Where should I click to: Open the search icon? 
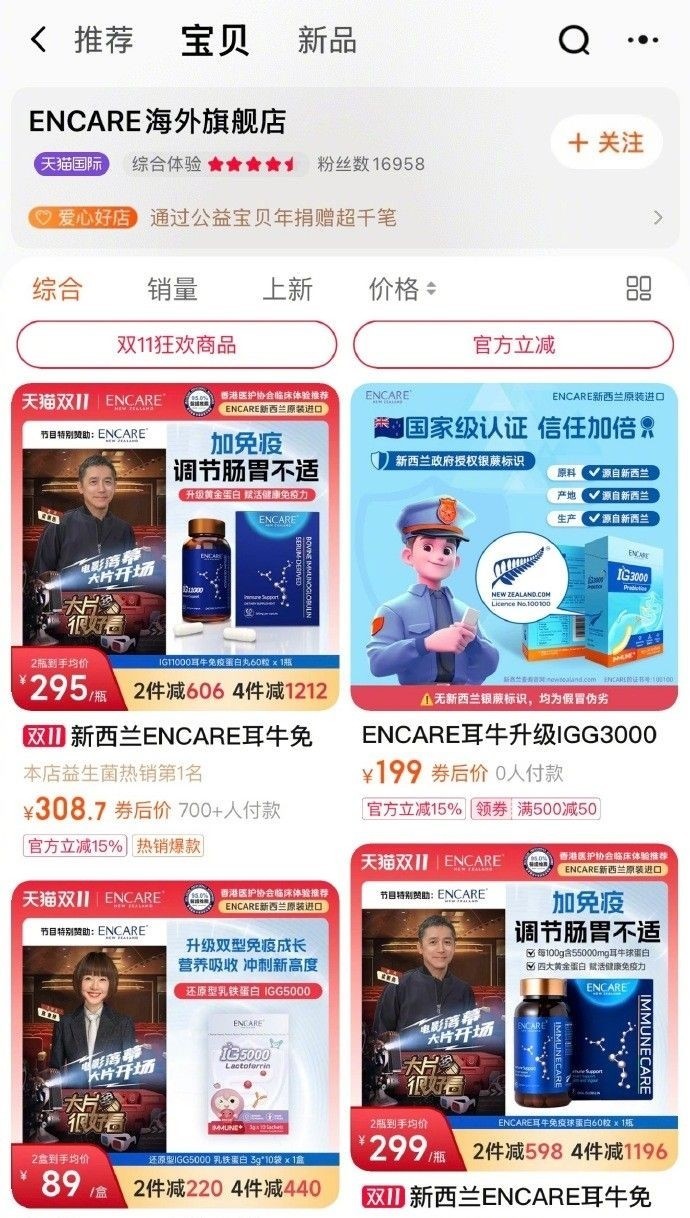[574, 40]
